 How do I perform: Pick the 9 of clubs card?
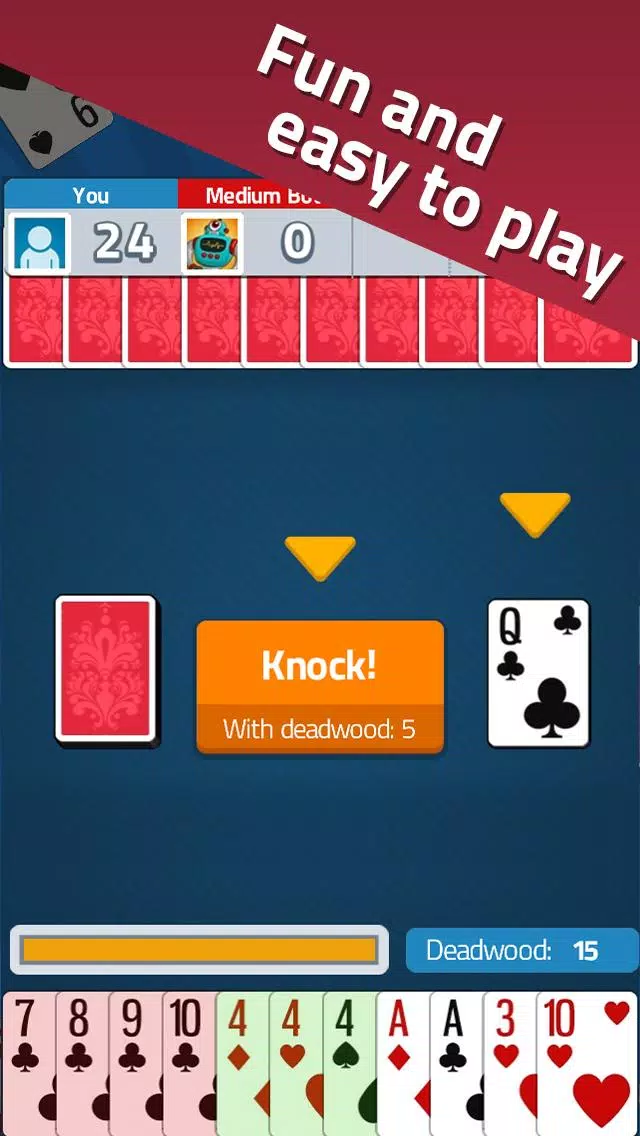click(136, 1064)
